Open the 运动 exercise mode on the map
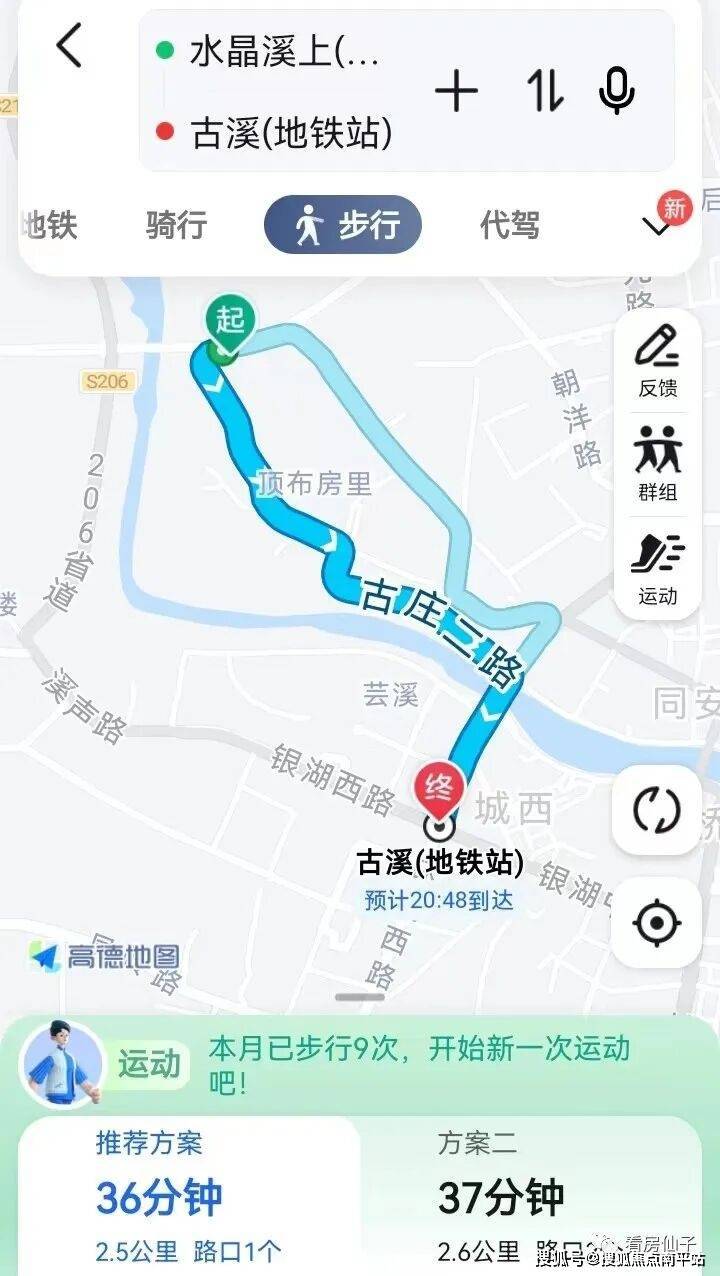The width and height of the screenshot is (720, 1276). coord(657,569)
